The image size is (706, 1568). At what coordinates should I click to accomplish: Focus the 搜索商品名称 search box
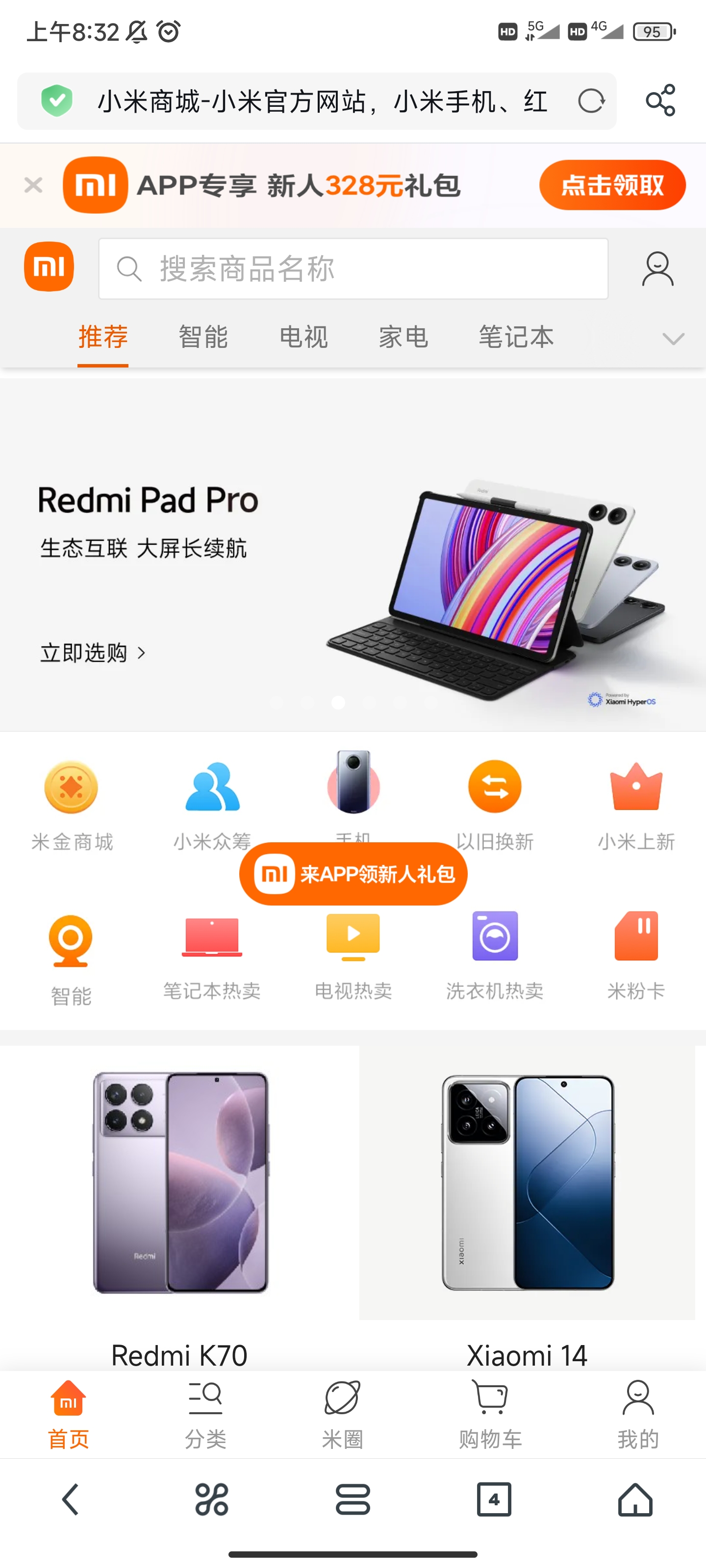tap(353, 269)
